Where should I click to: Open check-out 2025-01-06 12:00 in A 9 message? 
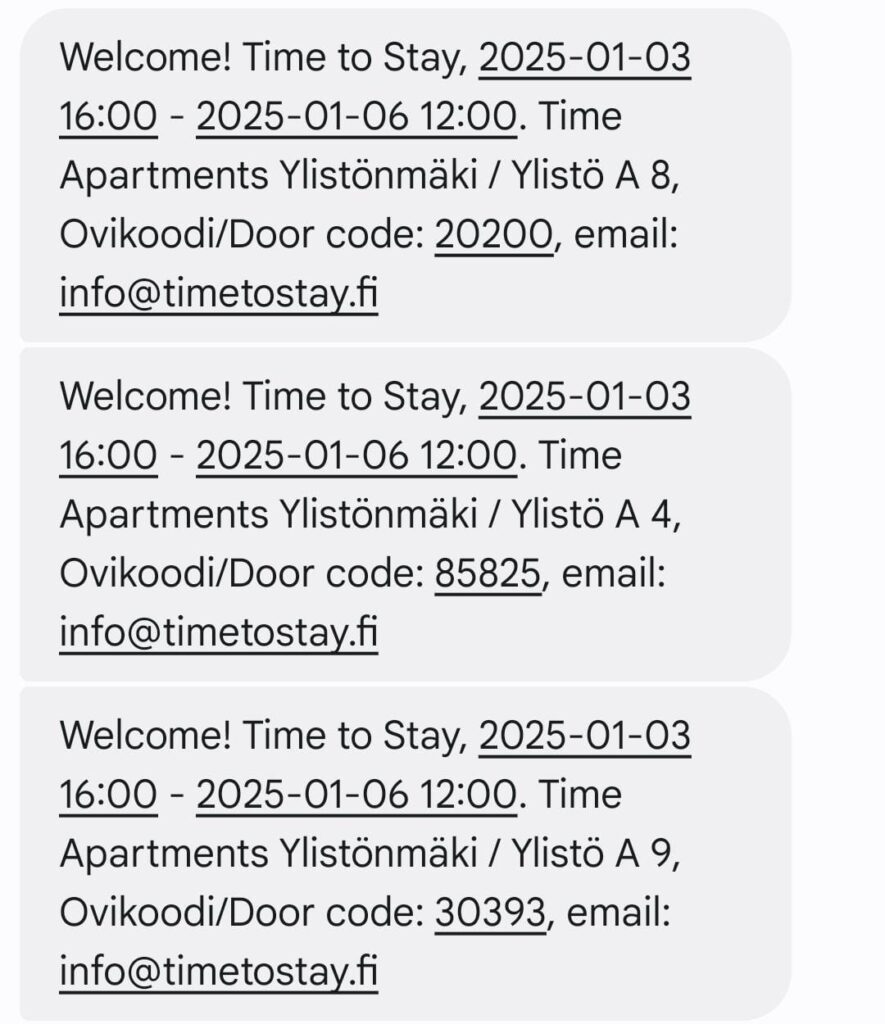pyautogui.click(x=355, y=794)
